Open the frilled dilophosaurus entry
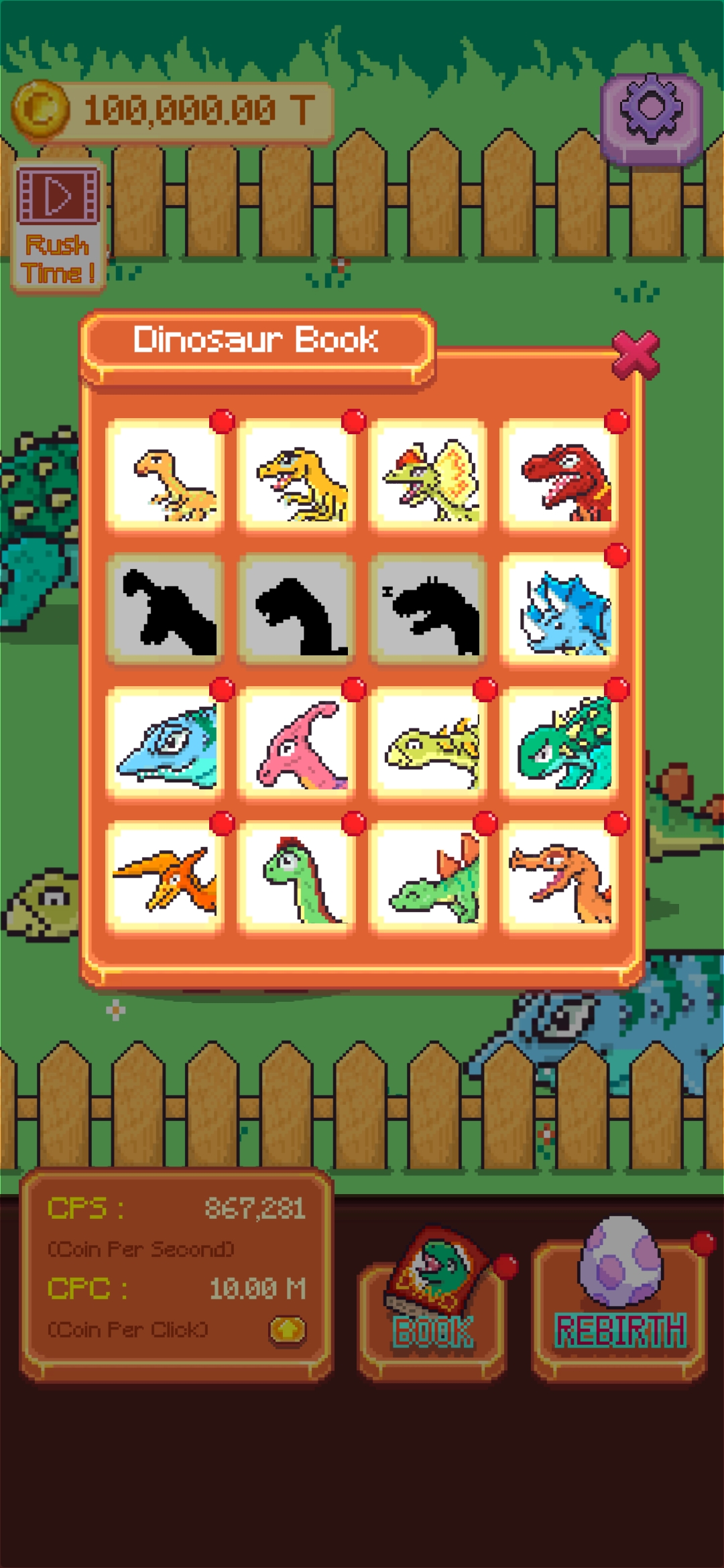Viewport: 724px width, 1568px height. [x=428, y=476]
